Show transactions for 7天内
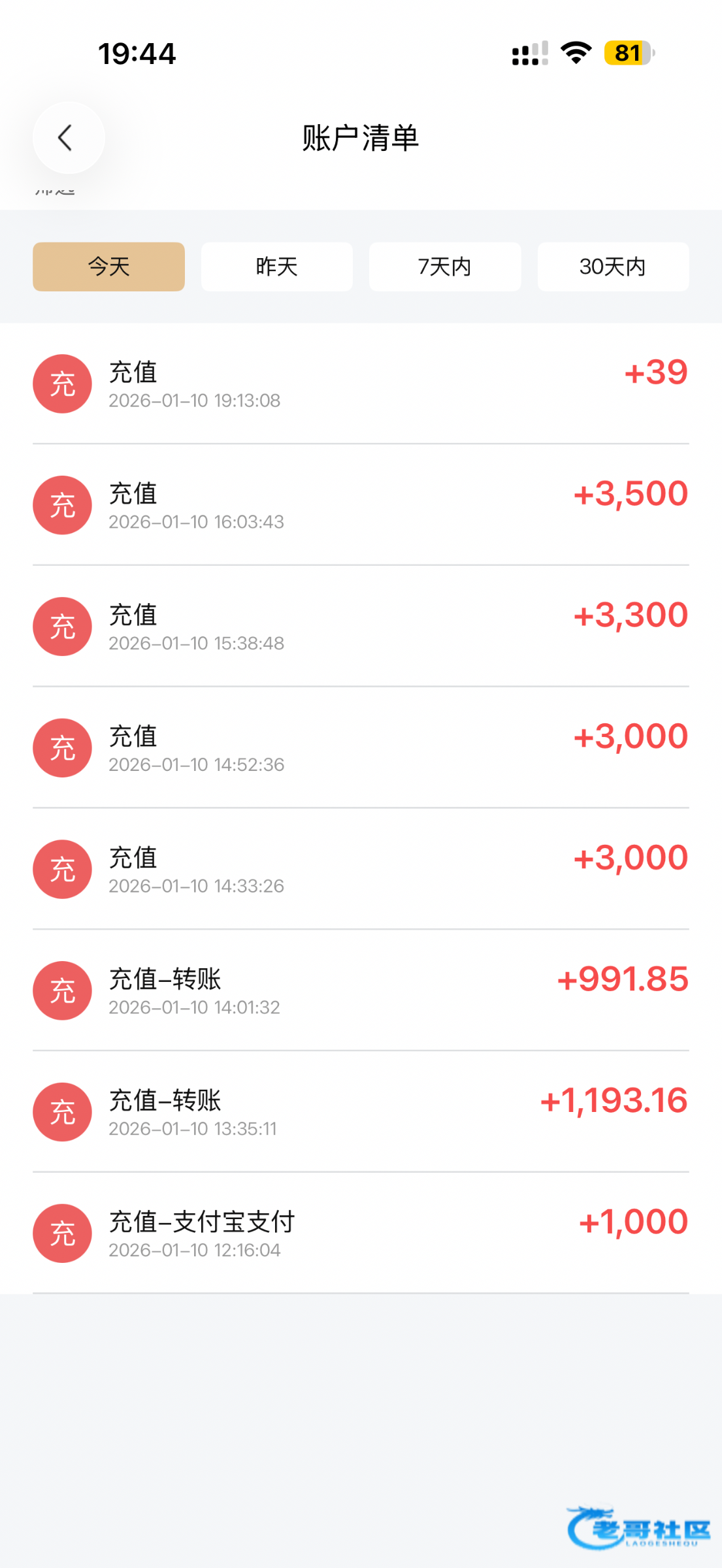Image resolution: width=722 pixels, height=1568 pixels. click(x=444, y=267)
